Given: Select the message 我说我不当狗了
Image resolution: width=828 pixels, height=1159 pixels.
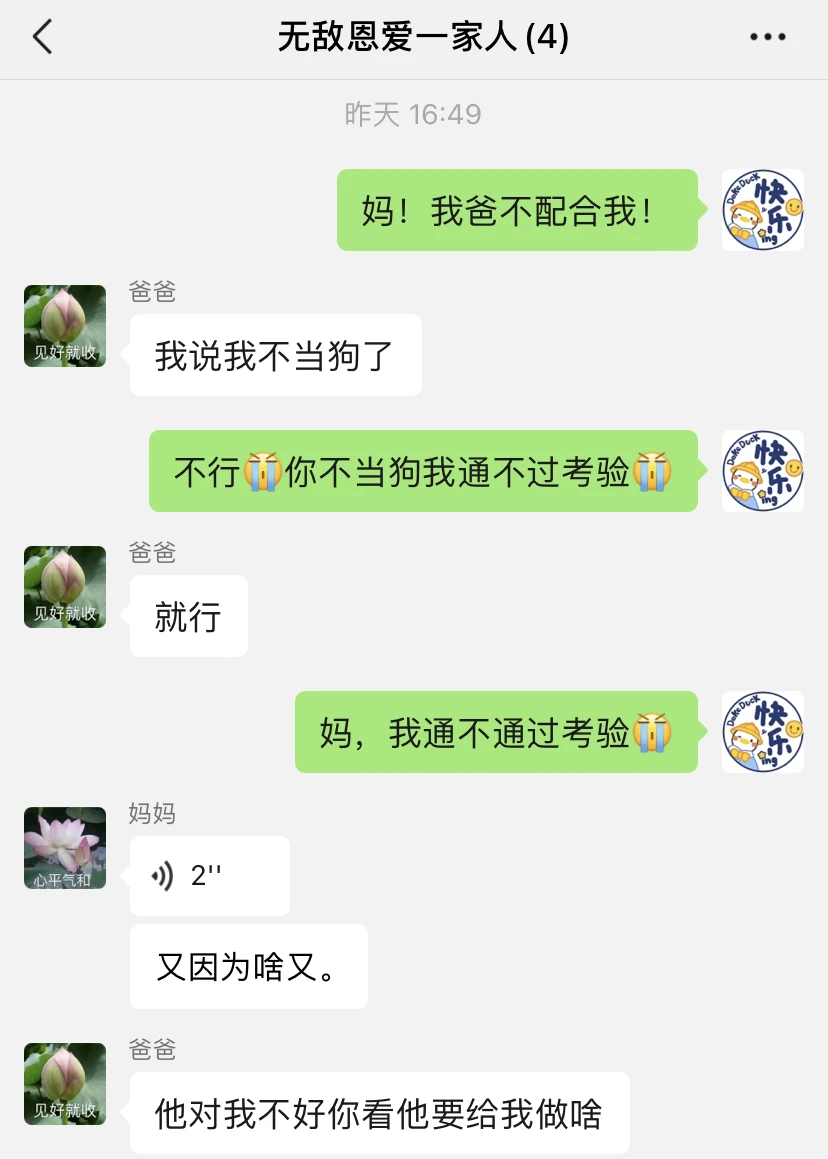Looking at the screenshot, I should (x=275, y=355).
